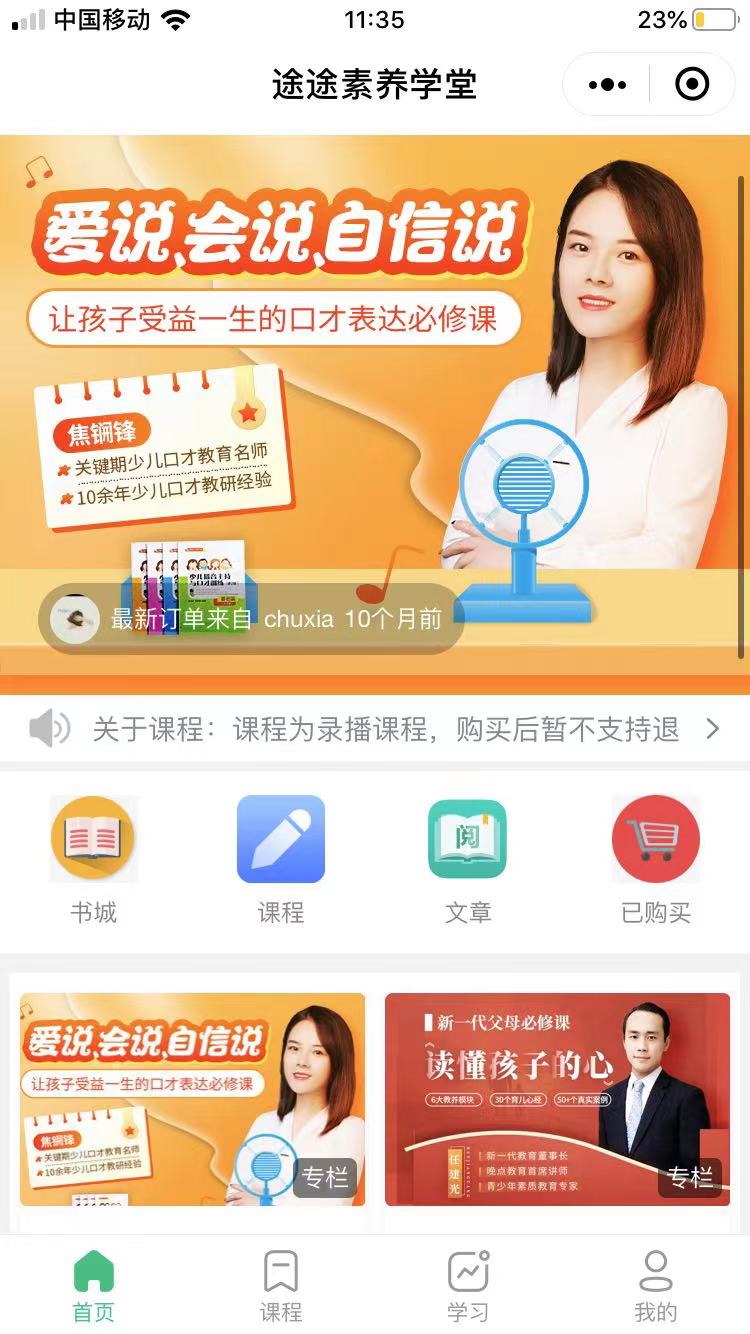
Task: Open the mini program overflow menu
Action: [x=607, y=85]
